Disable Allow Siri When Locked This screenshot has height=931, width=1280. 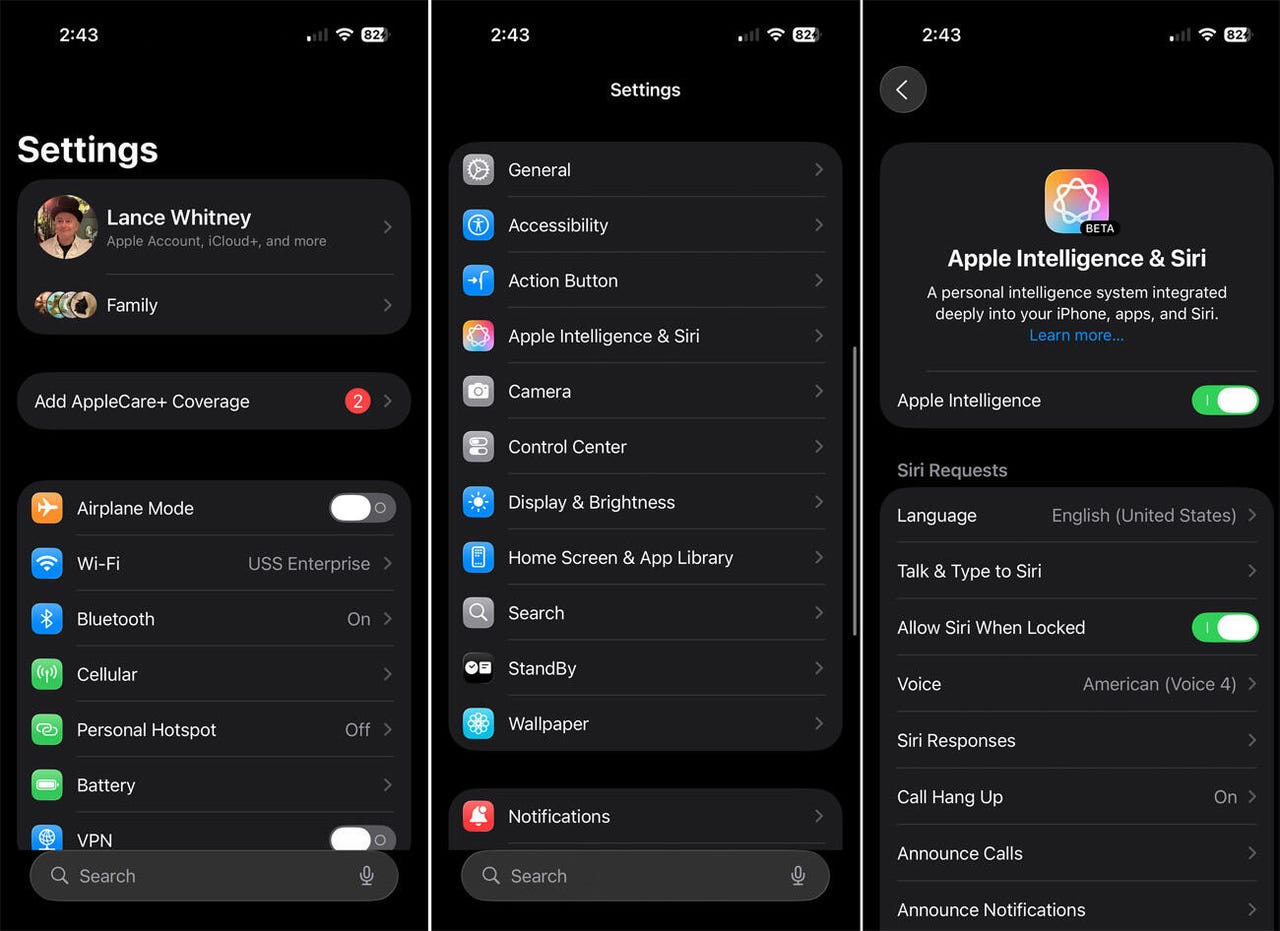pos(1224,627)
